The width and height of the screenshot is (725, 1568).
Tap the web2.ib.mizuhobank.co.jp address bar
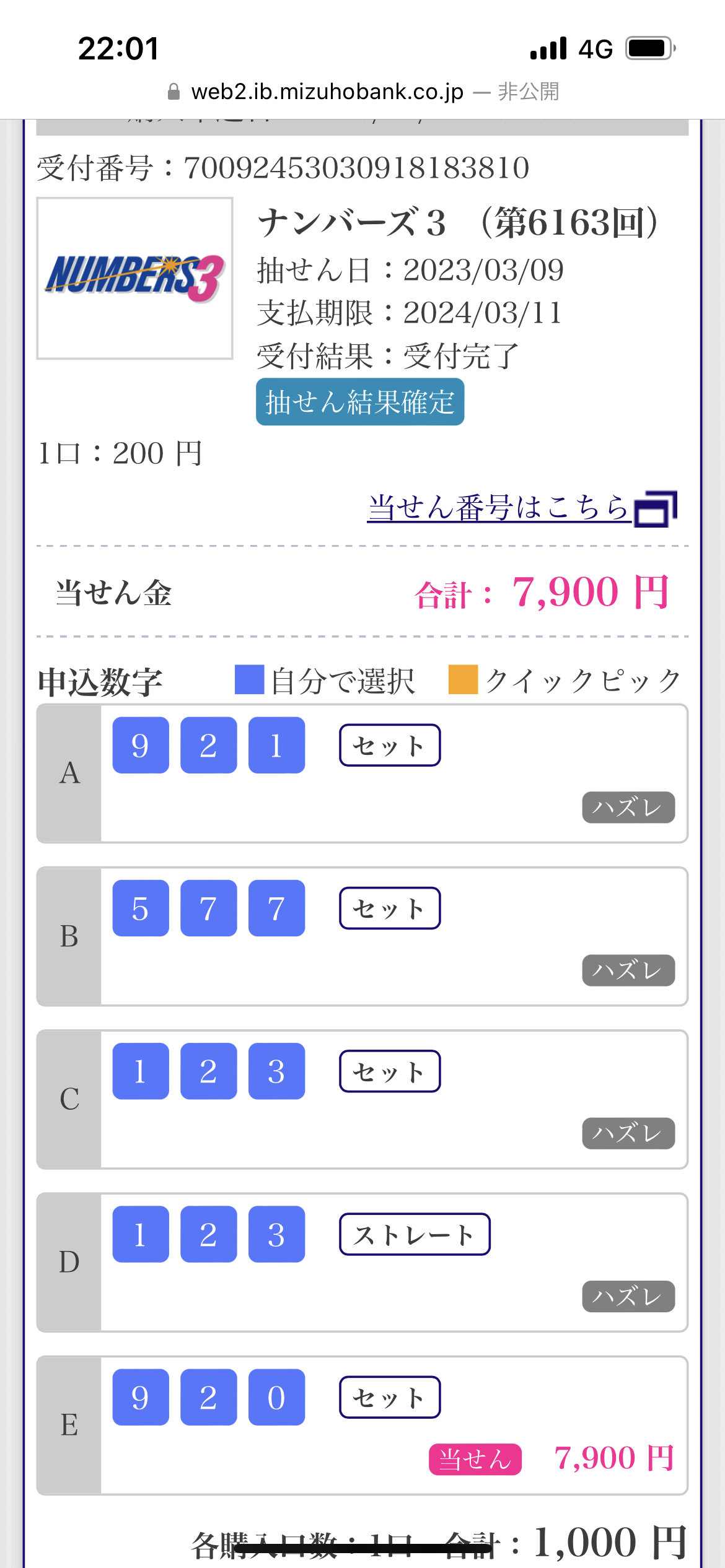click(362, 92)
